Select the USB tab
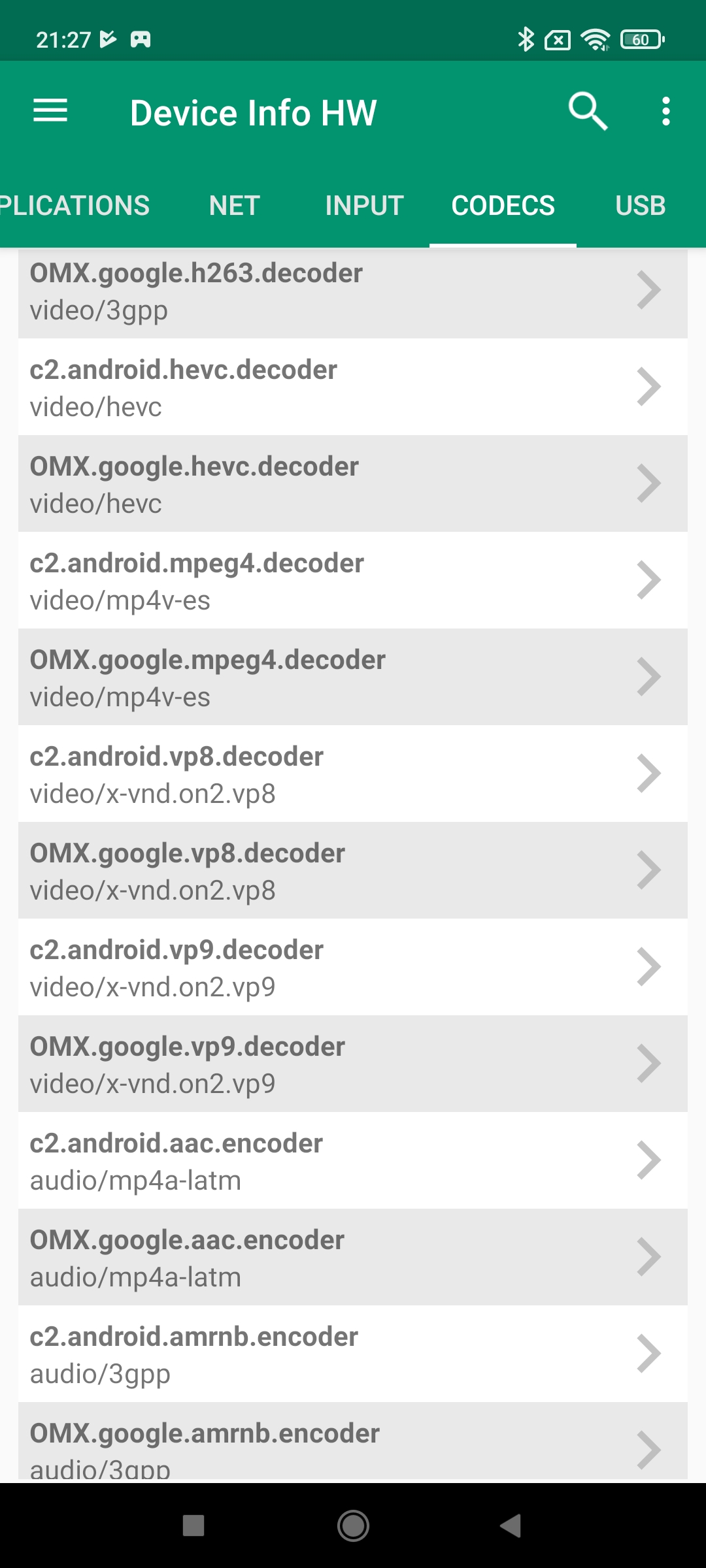 [x=640, y=206]
